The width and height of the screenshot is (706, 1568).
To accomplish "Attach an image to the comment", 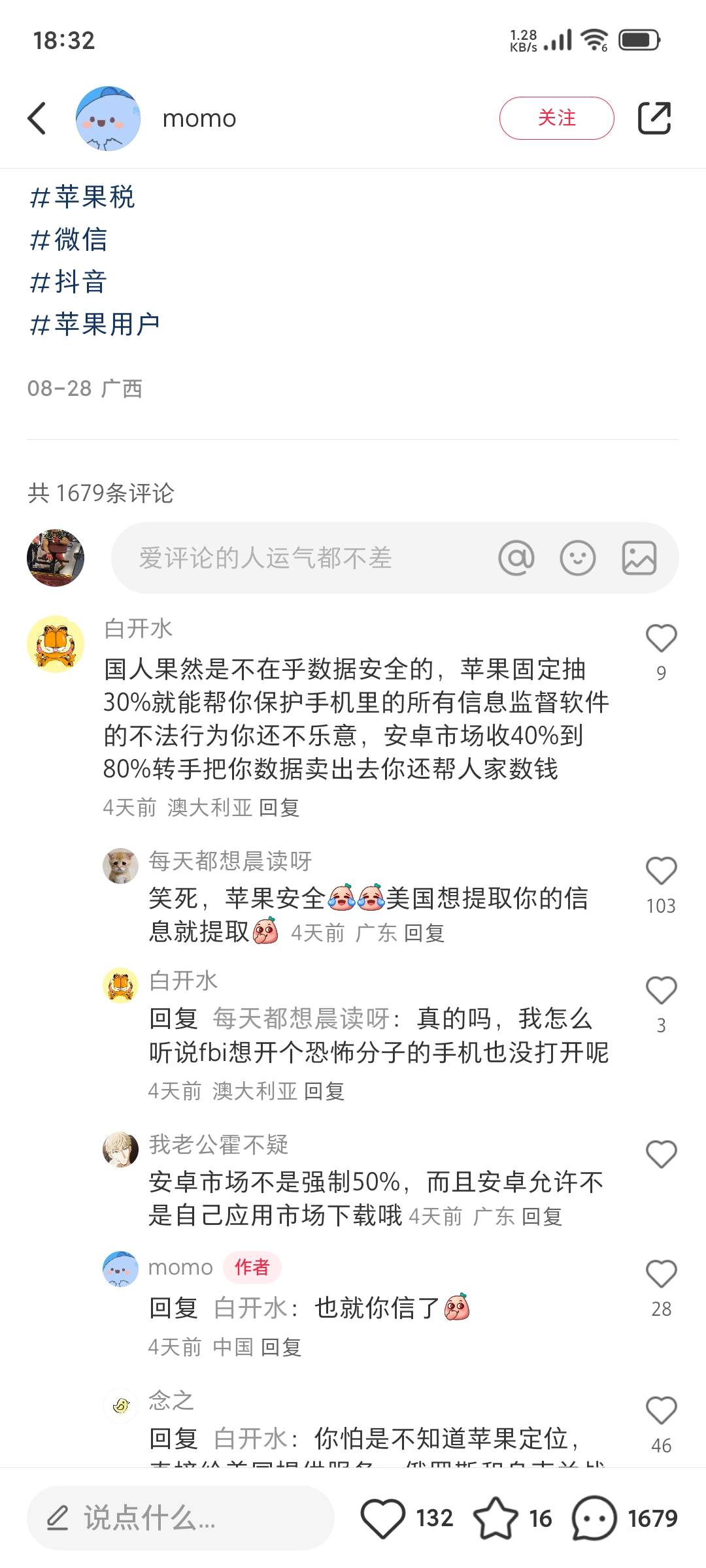I will point(639,558).
